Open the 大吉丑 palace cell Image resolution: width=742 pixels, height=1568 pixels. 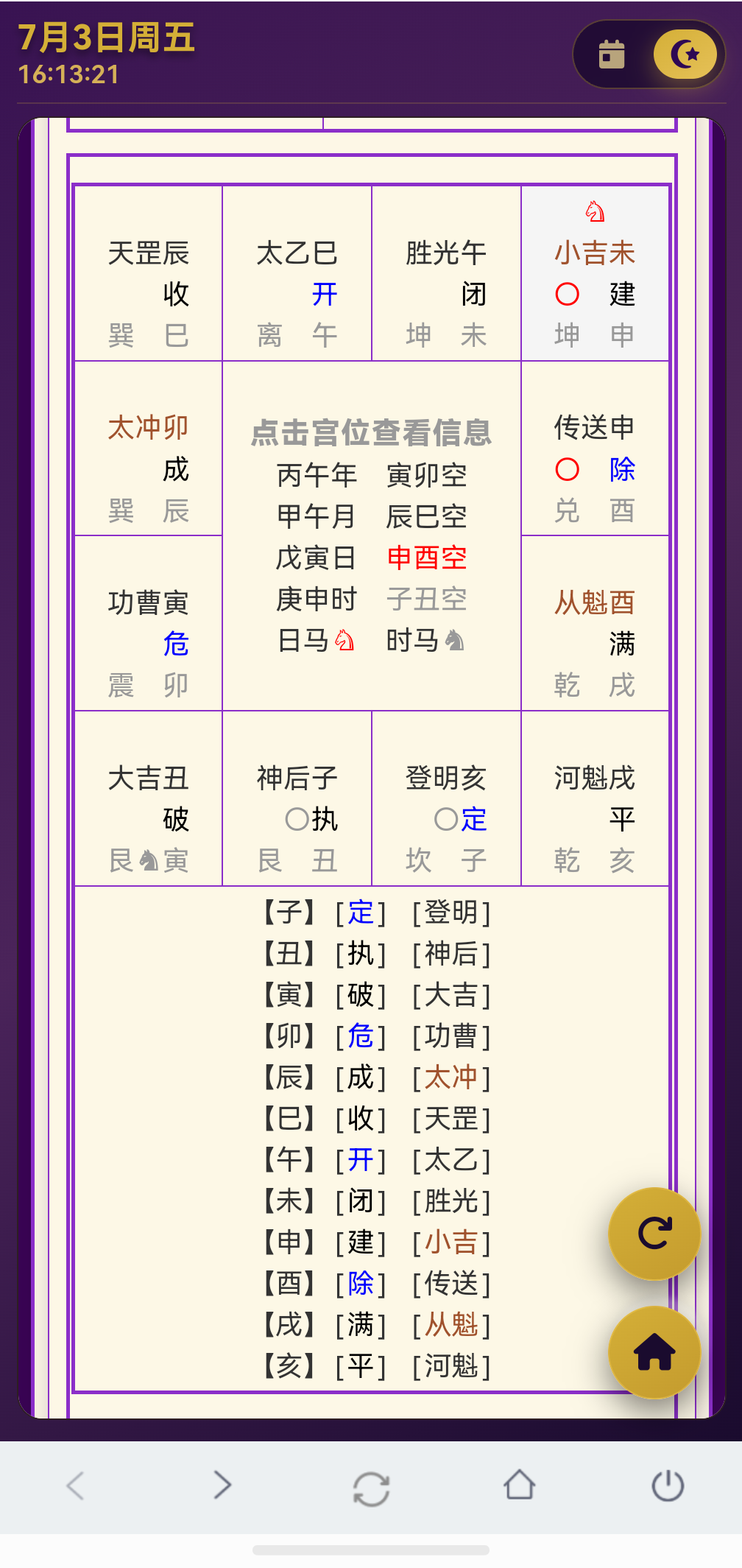[x=148, y=799]
